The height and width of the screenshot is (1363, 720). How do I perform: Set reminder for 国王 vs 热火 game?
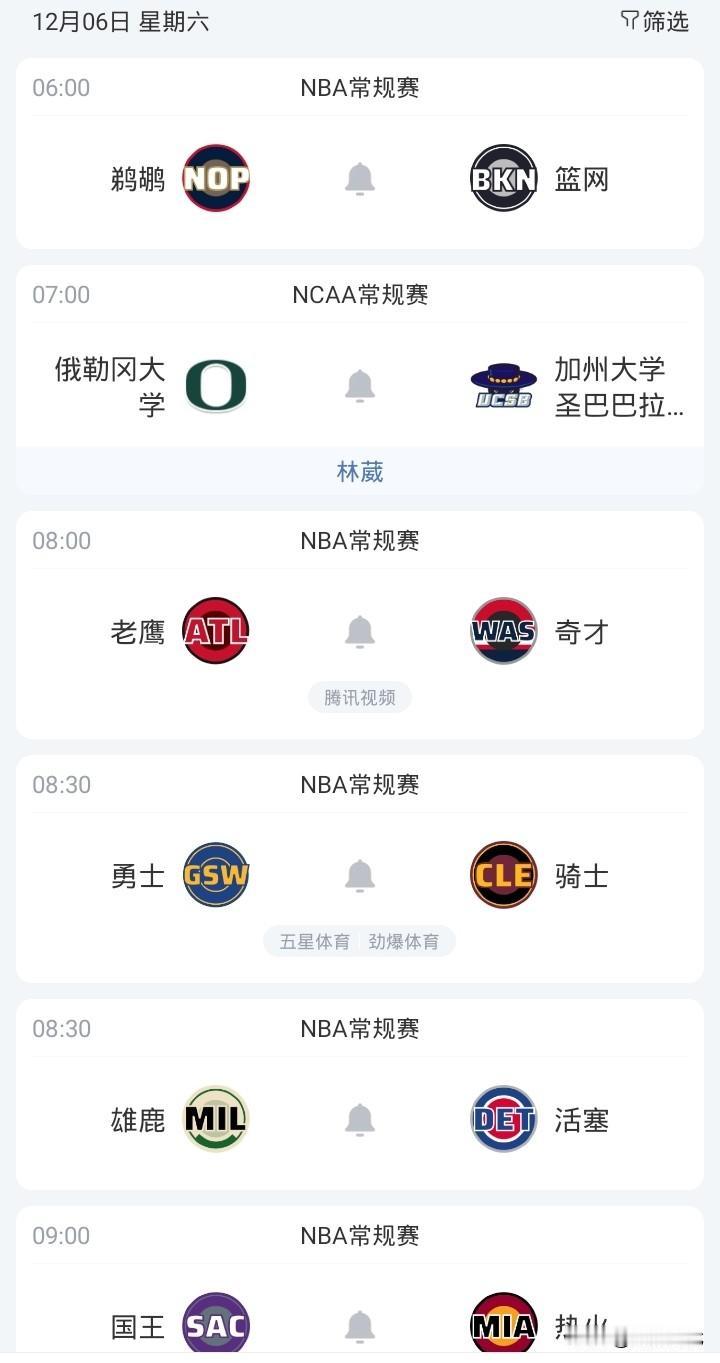click(x=360, y=1326)
